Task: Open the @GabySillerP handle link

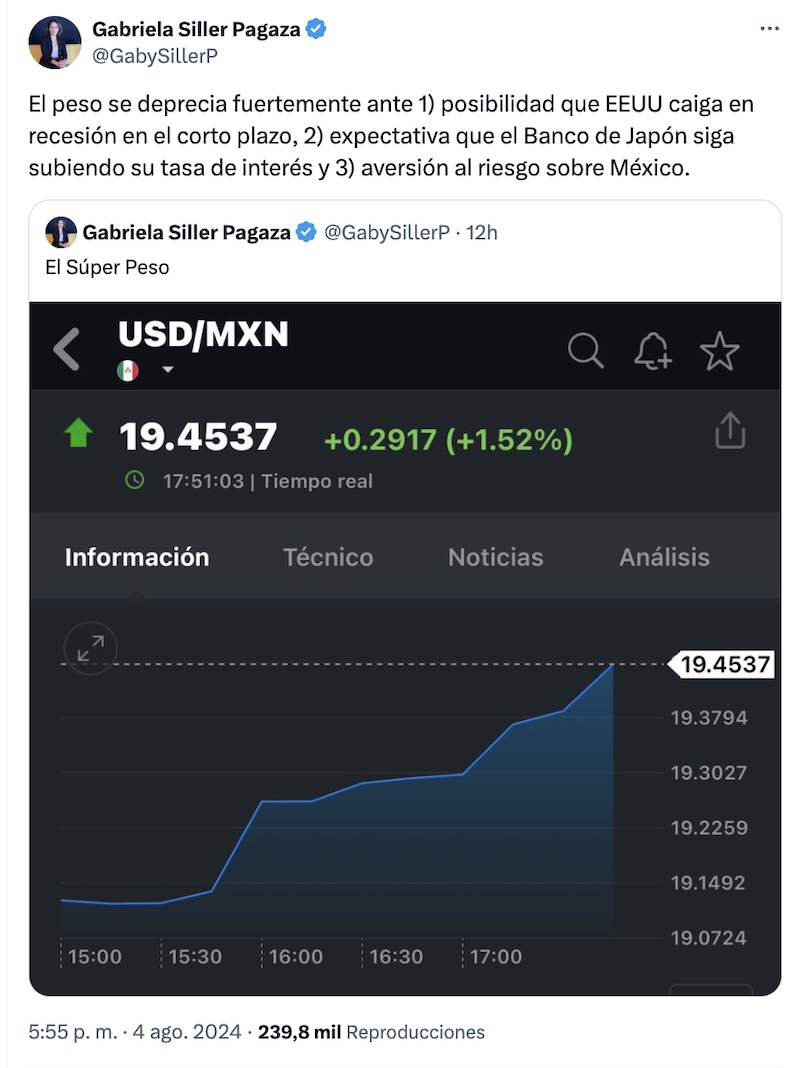Action: [x=155, y=56]
